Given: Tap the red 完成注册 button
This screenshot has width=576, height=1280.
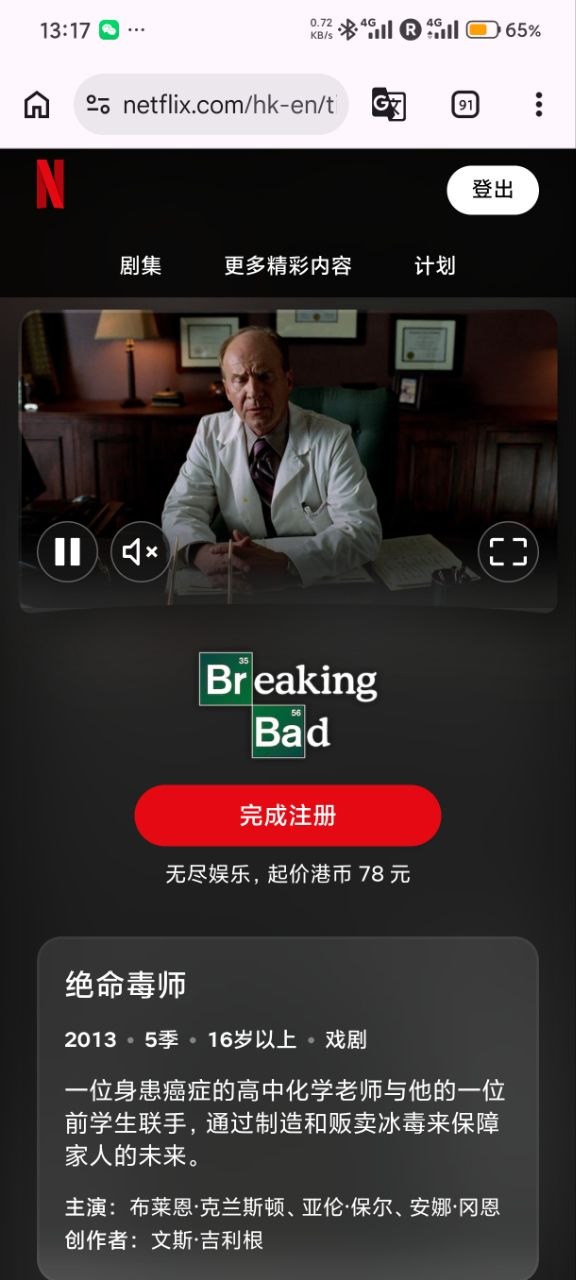Looking at the screenshot, I should (288, 815).
